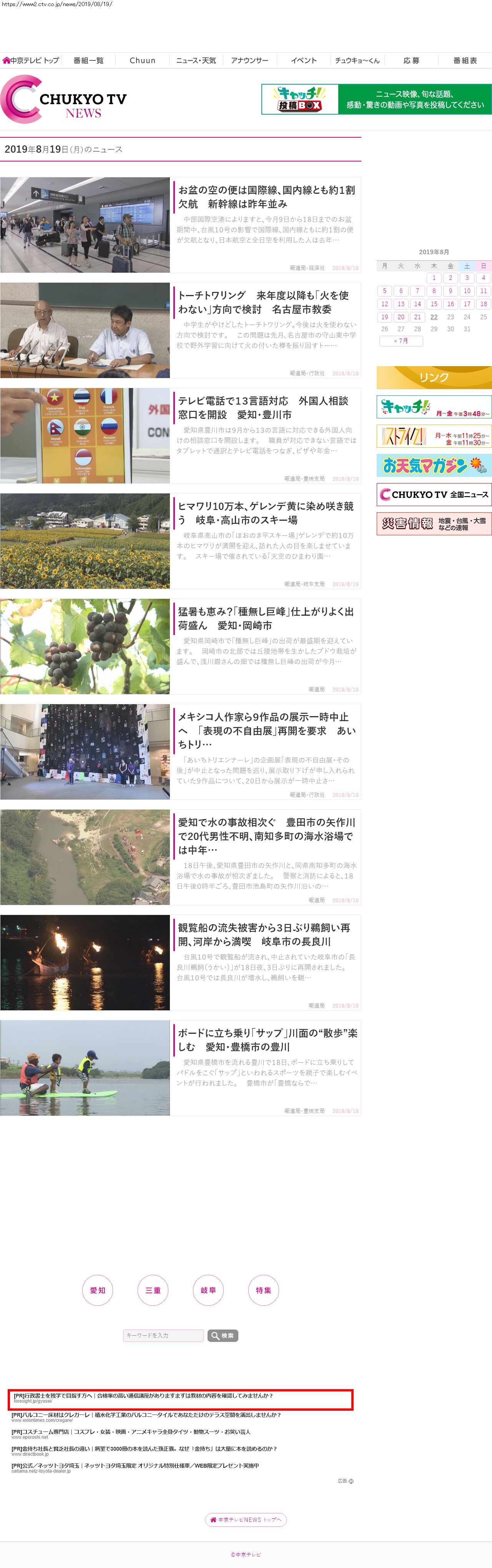
Task: Return to 中京テレビNEWS トップ
Action: coord(246,1519)
